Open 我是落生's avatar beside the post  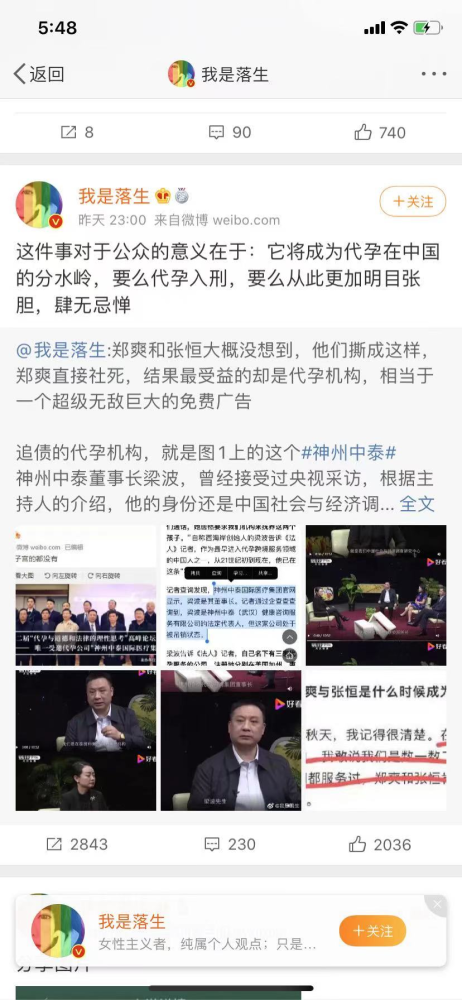pos(39,205)
